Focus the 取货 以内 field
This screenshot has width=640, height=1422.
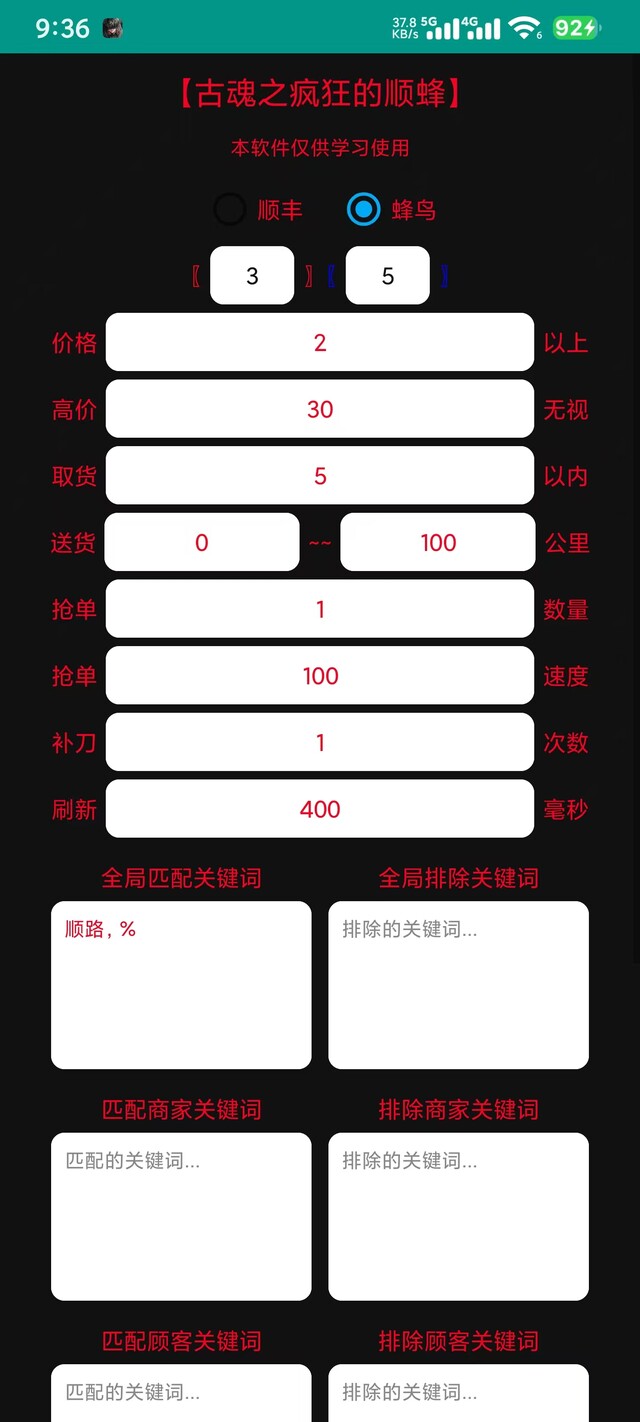pyautogui.click(x=320, y=476)
